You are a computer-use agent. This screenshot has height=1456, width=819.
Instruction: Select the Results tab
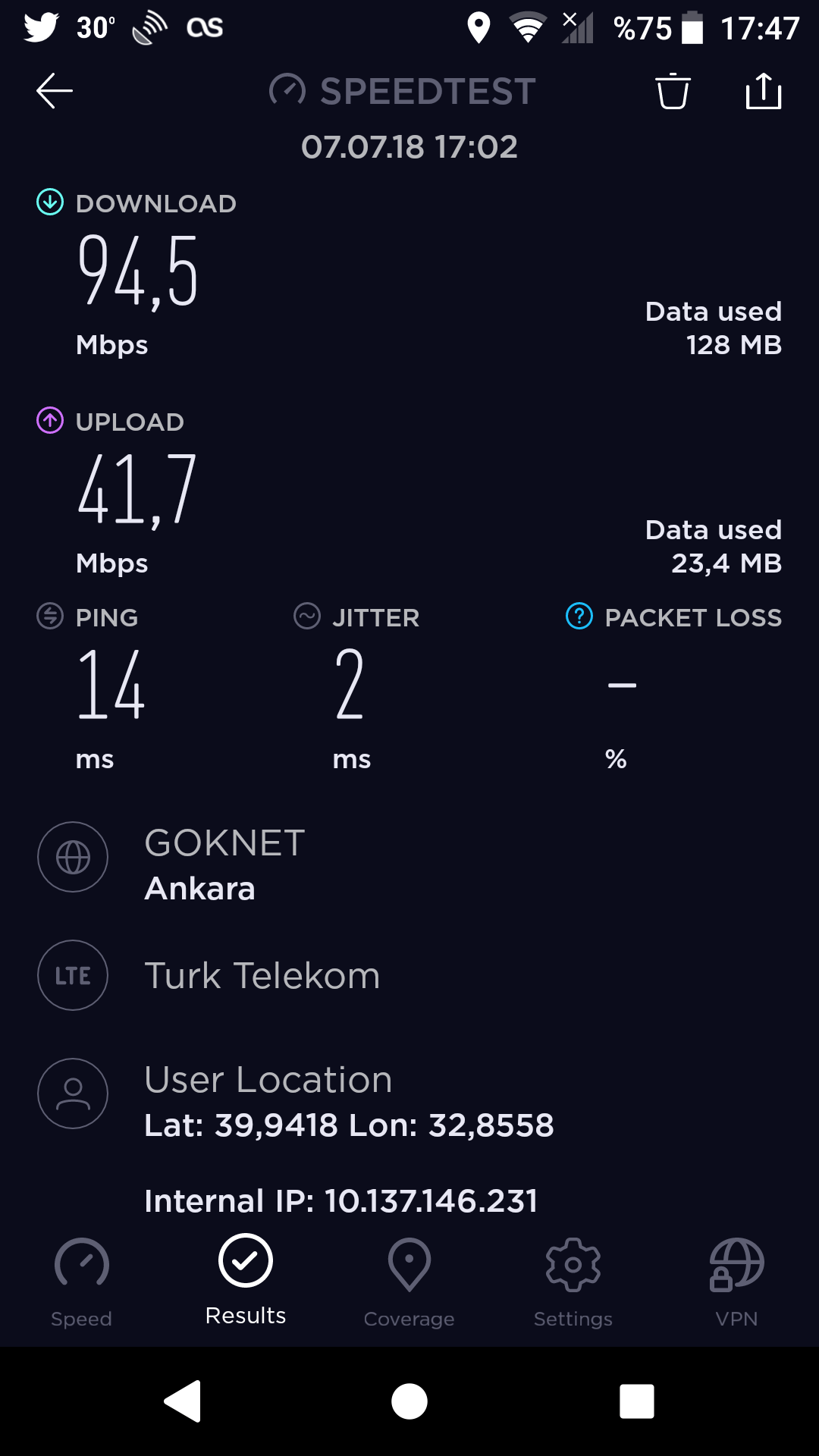[246, 1280]
